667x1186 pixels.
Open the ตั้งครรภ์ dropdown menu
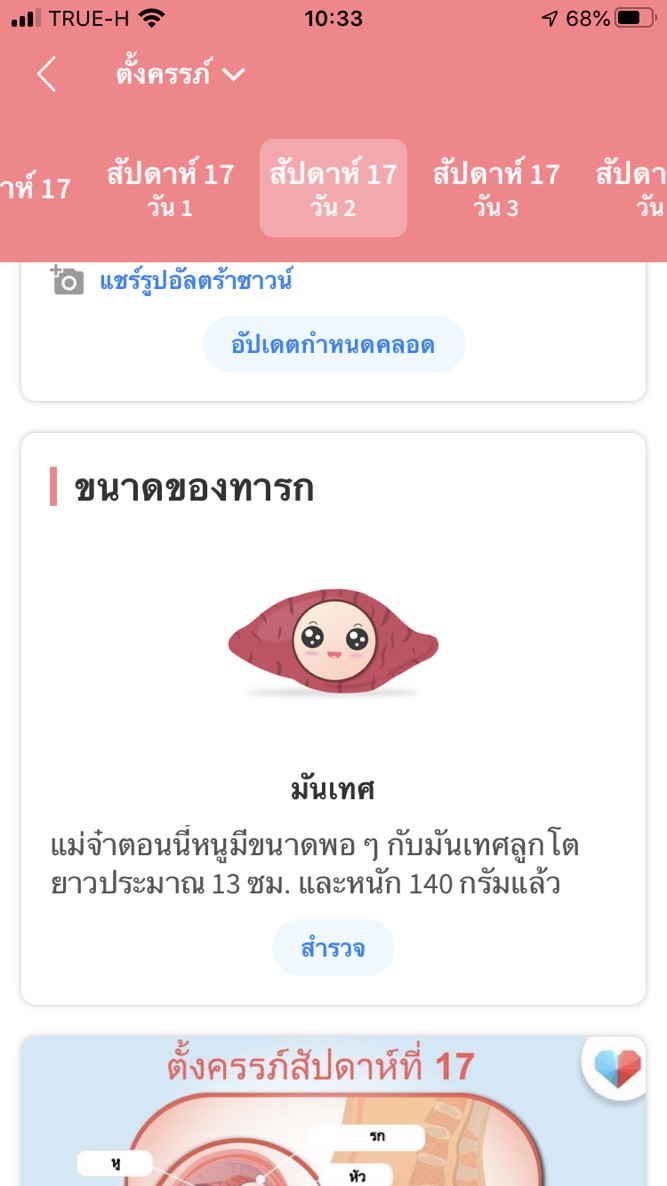click(180, 75)
